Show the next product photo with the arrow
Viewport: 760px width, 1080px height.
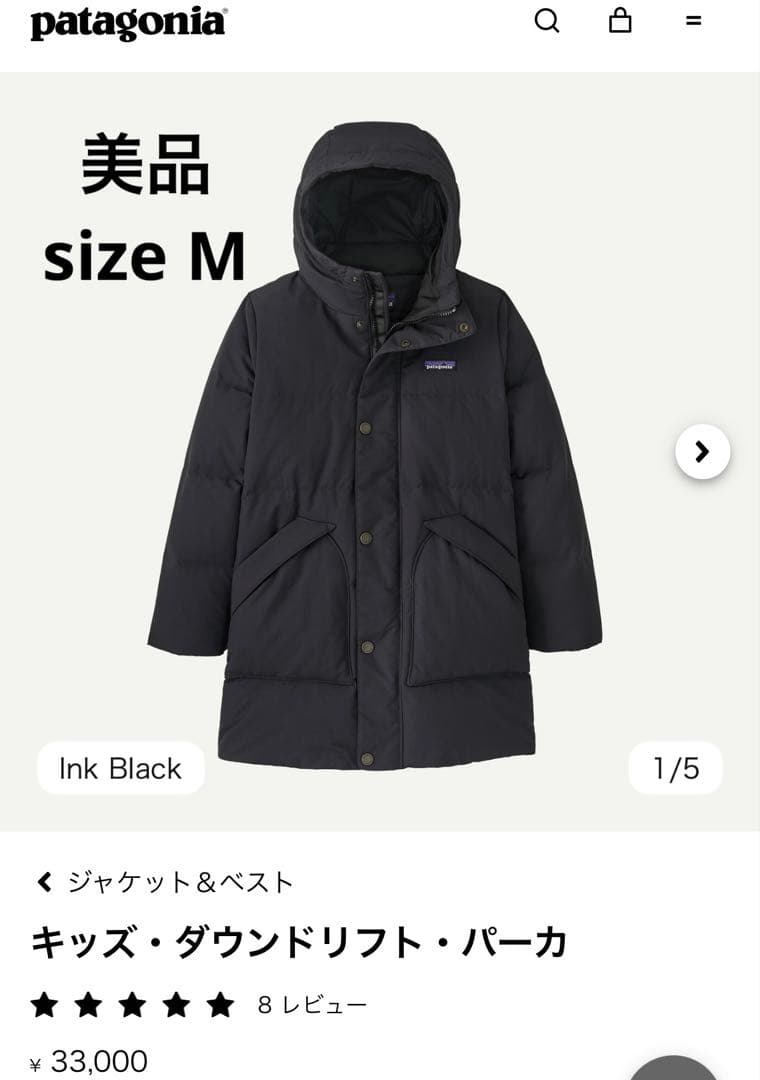click(x=703, y=448)
